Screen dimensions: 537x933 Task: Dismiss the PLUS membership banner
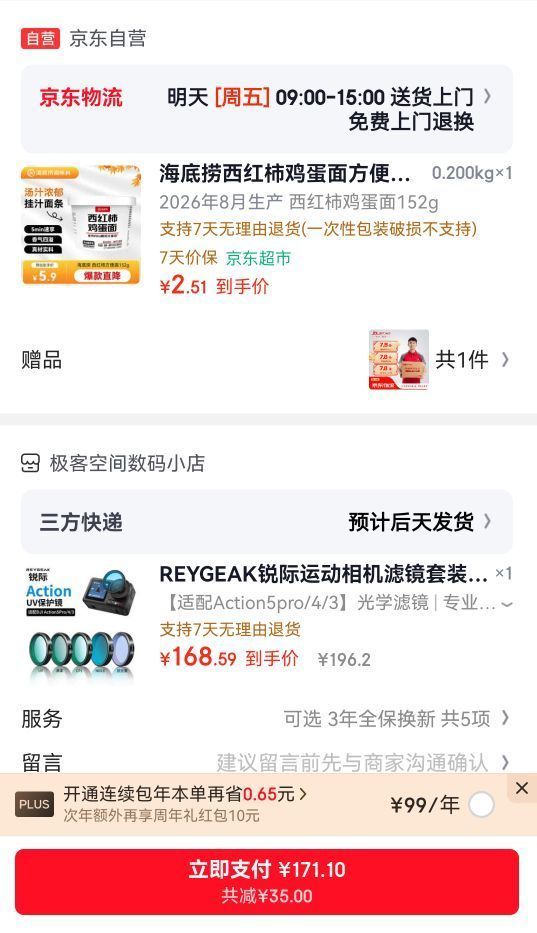[x=522, y=788]
